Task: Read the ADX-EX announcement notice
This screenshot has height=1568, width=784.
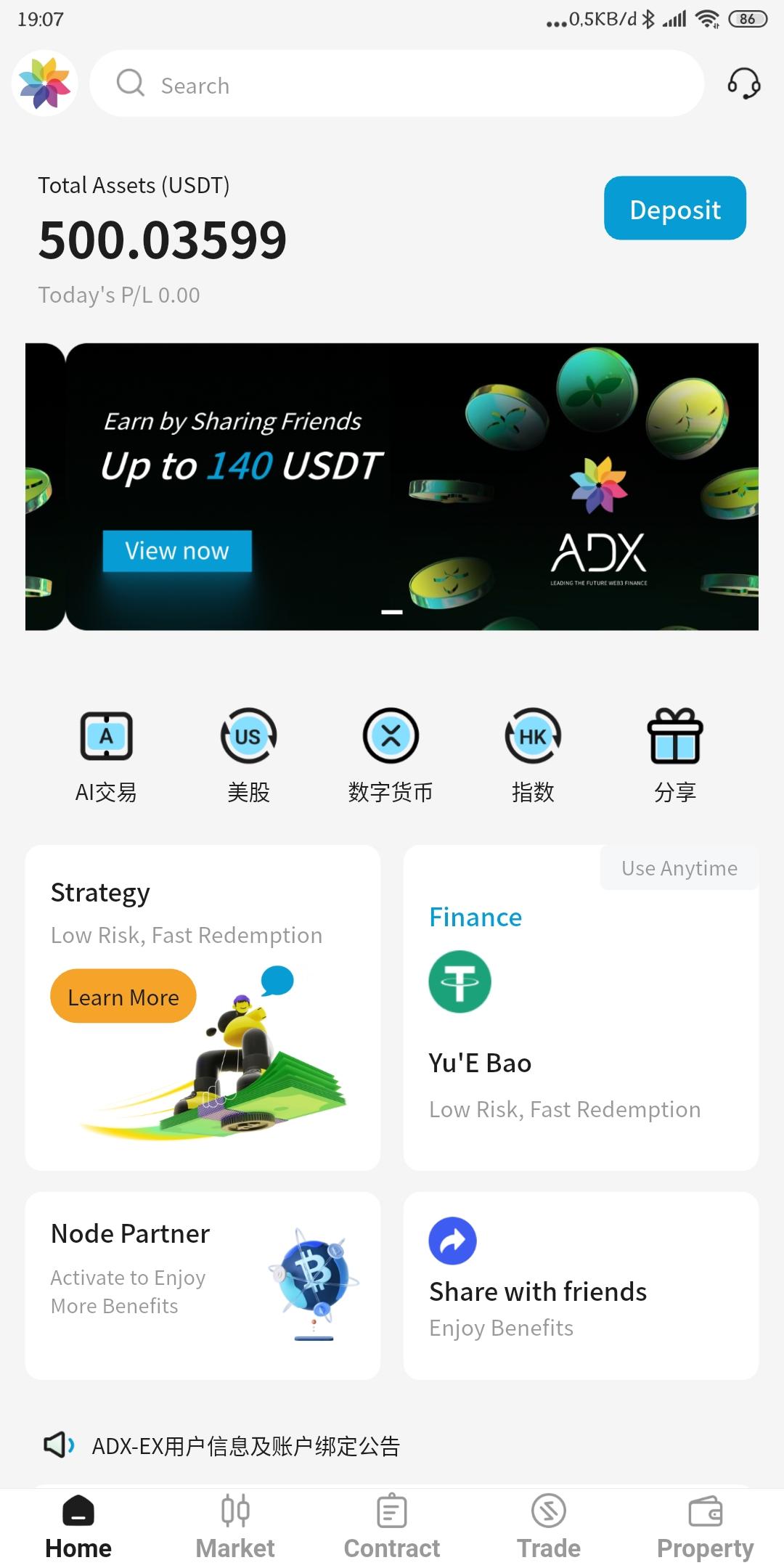Action: [245, 1446]
